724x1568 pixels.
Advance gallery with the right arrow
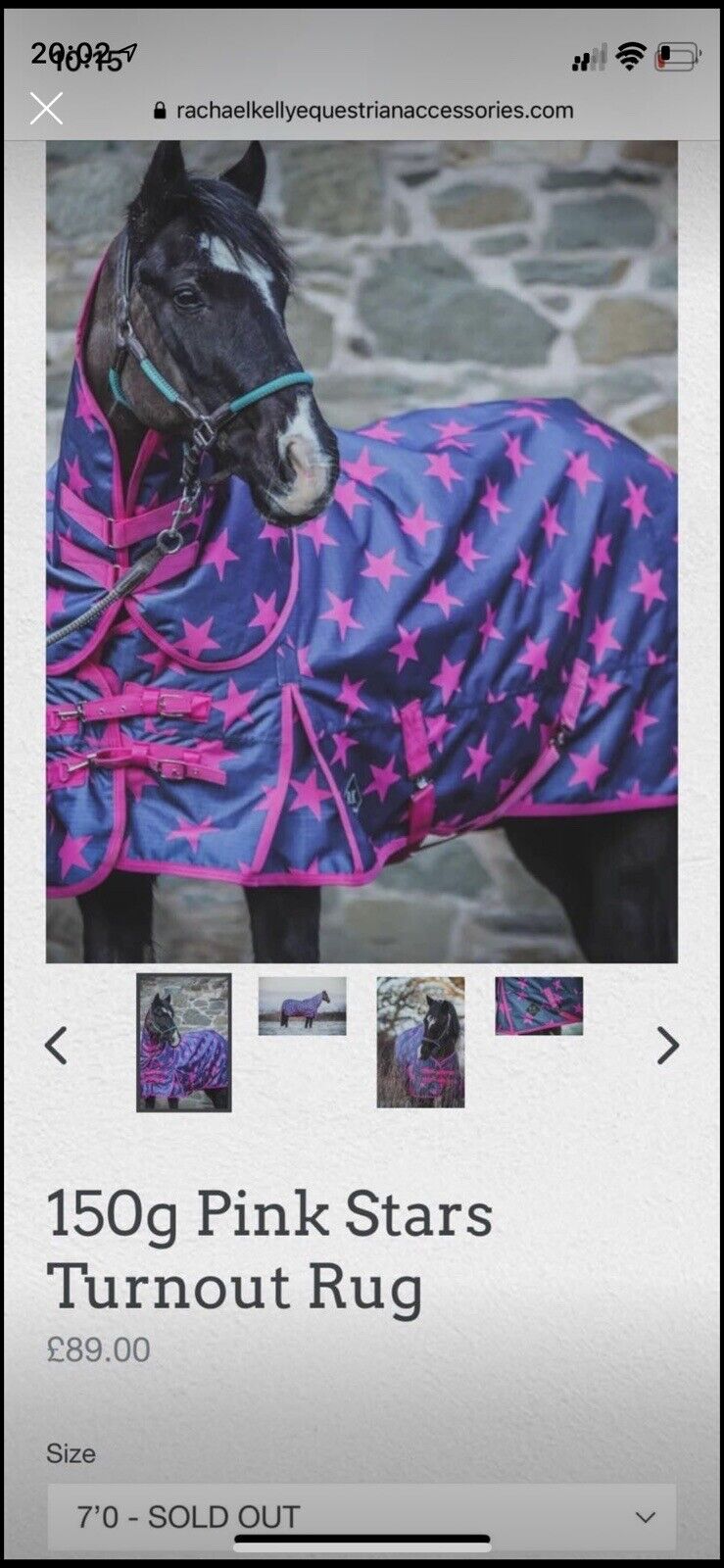[x=667, y=1046]
